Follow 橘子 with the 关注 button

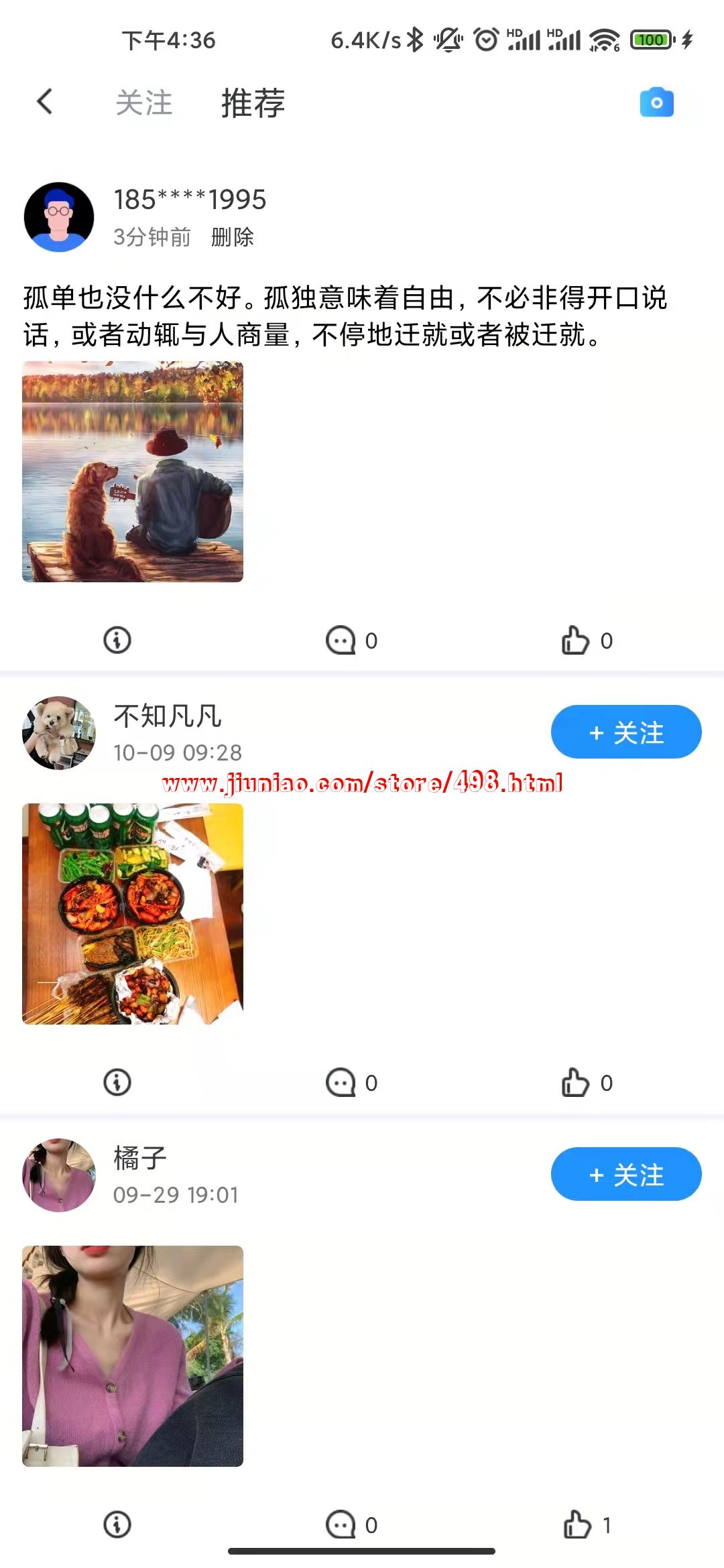(626, 1174)
